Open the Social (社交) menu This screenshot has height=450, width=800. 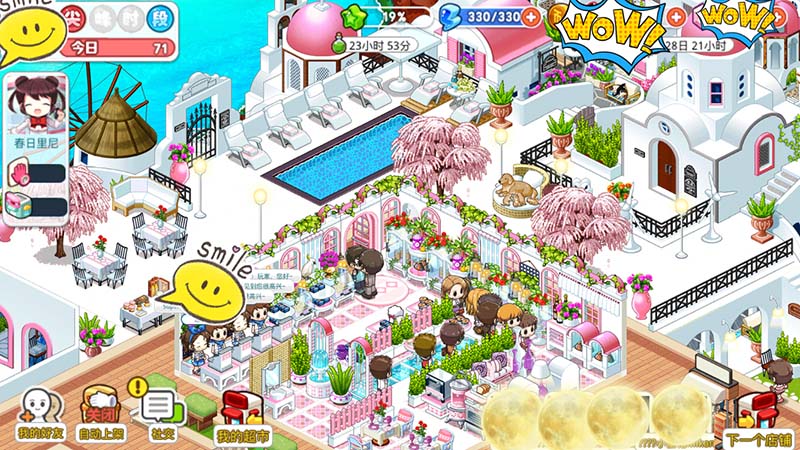click(161, 414)
